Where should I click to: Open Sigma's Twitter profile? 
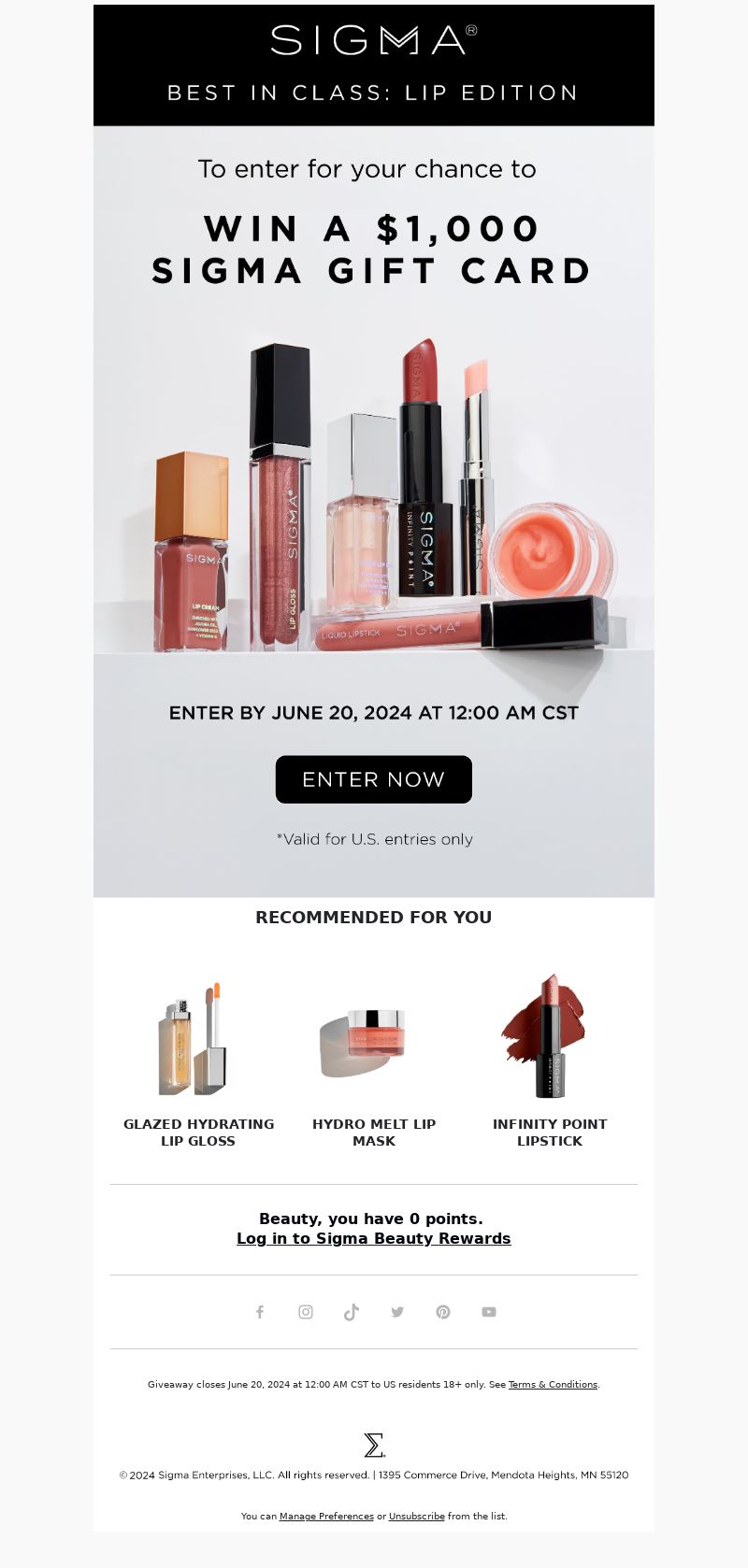[397, 1312]
